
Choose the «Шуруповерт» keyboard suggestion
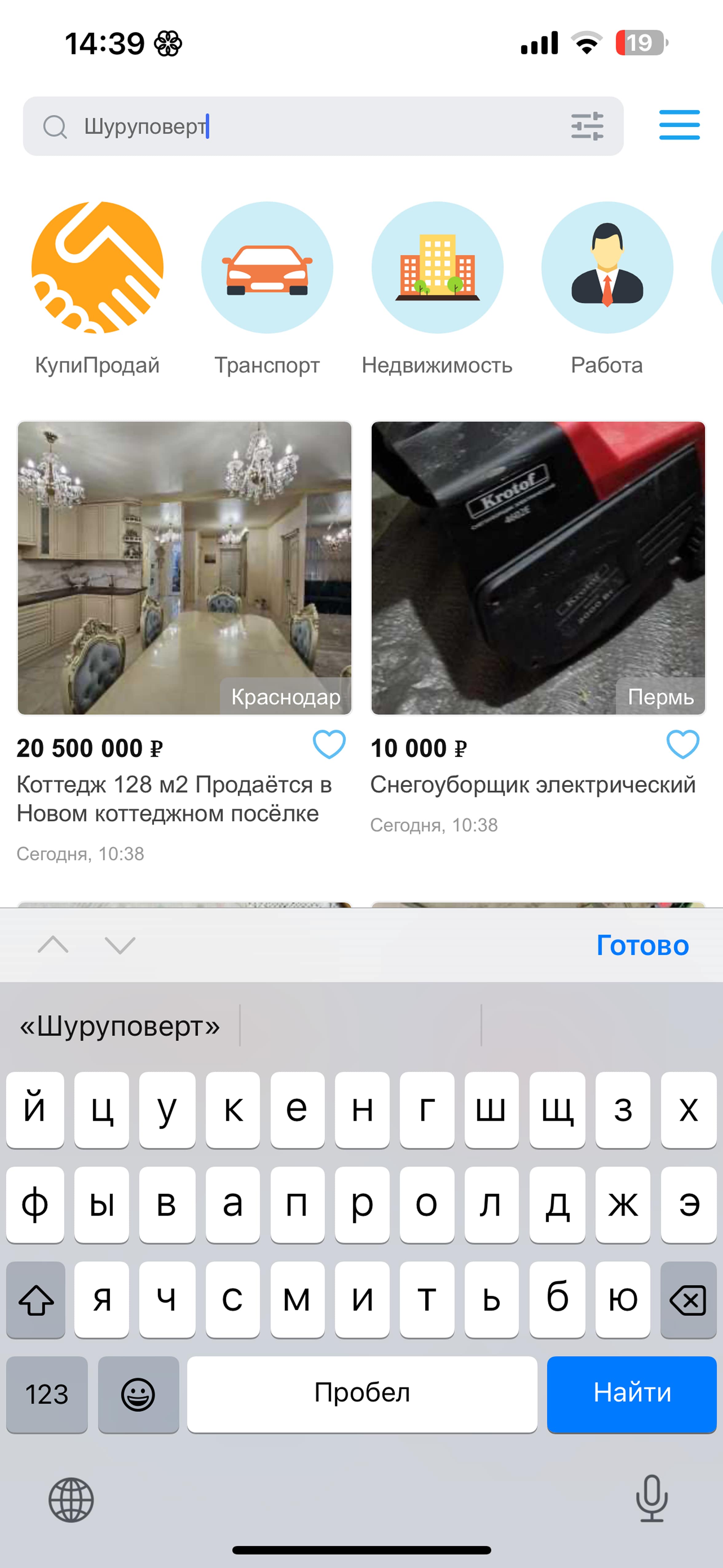pos(120,1026)
